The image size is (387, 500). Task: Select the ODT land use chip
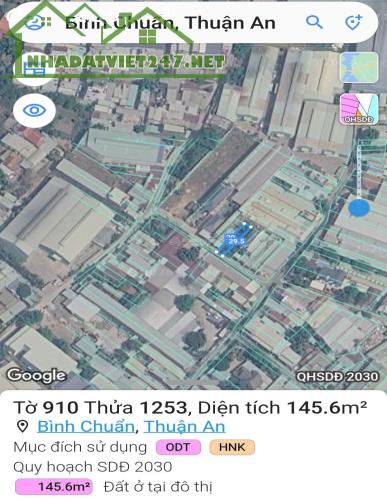click(x=178, y=447)
